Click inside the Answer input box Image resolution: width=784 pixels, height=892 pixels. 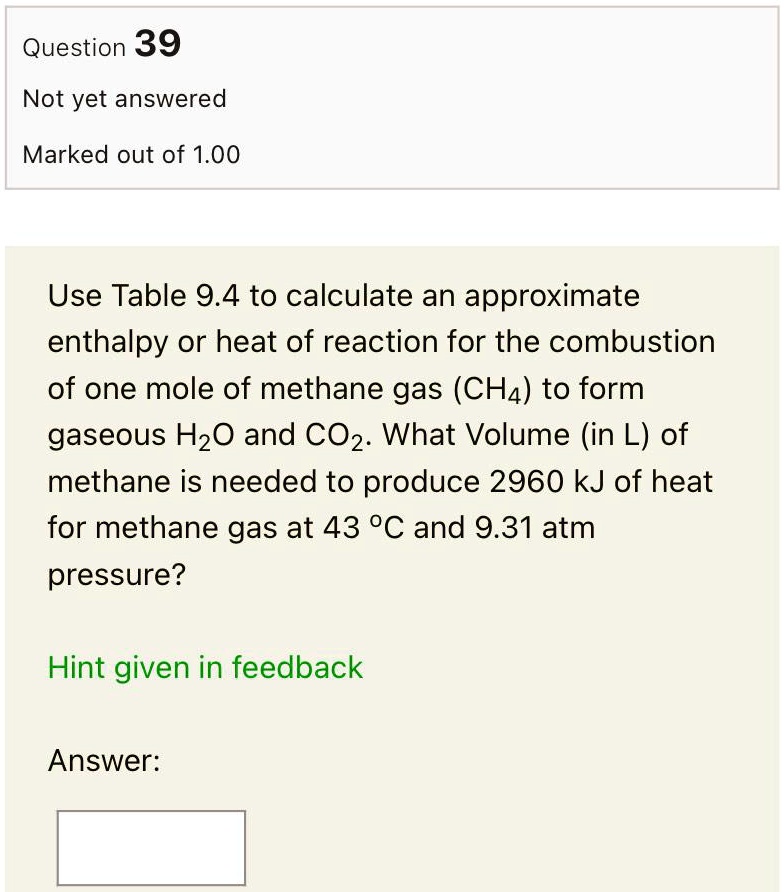click(150, 847)
